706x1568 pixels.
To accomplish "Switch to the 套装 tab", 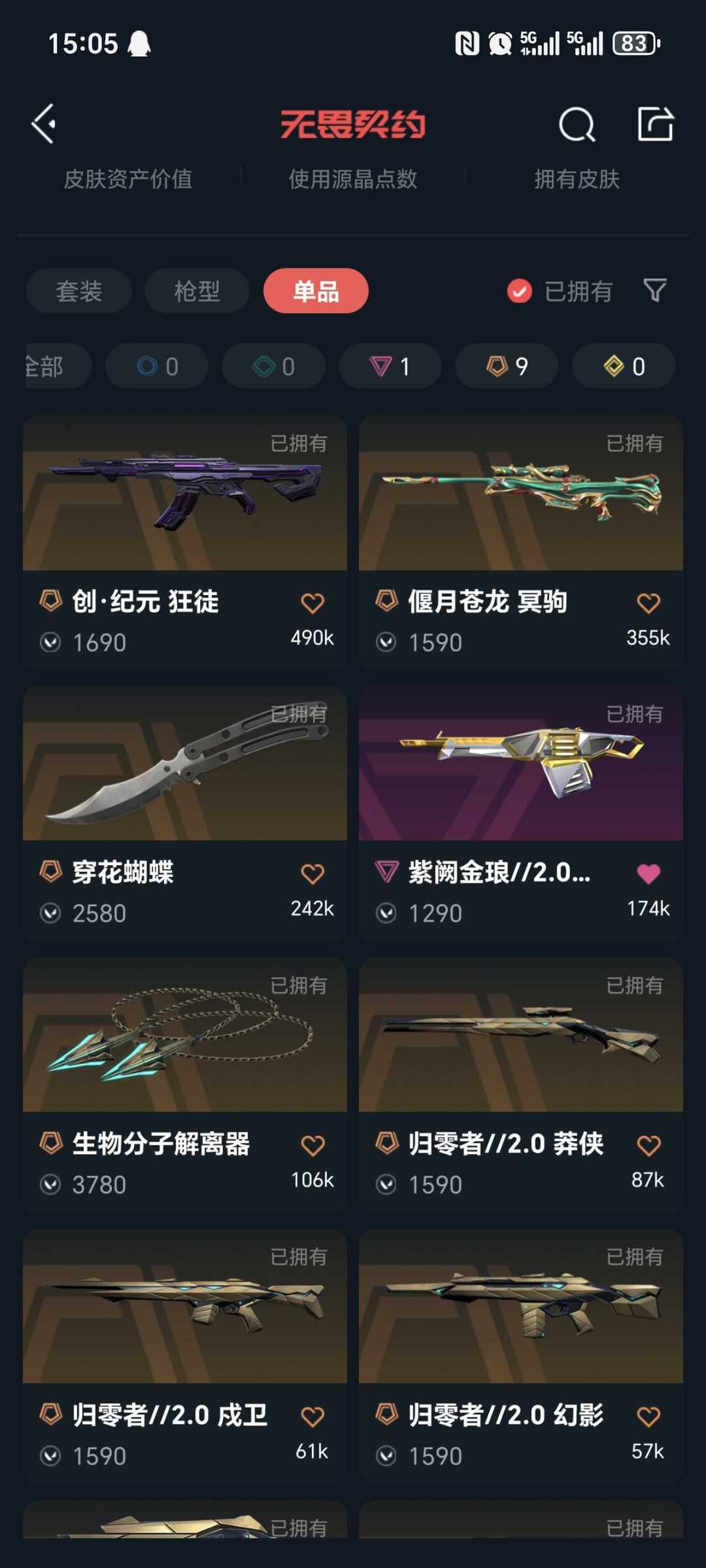I will point(79,291).
